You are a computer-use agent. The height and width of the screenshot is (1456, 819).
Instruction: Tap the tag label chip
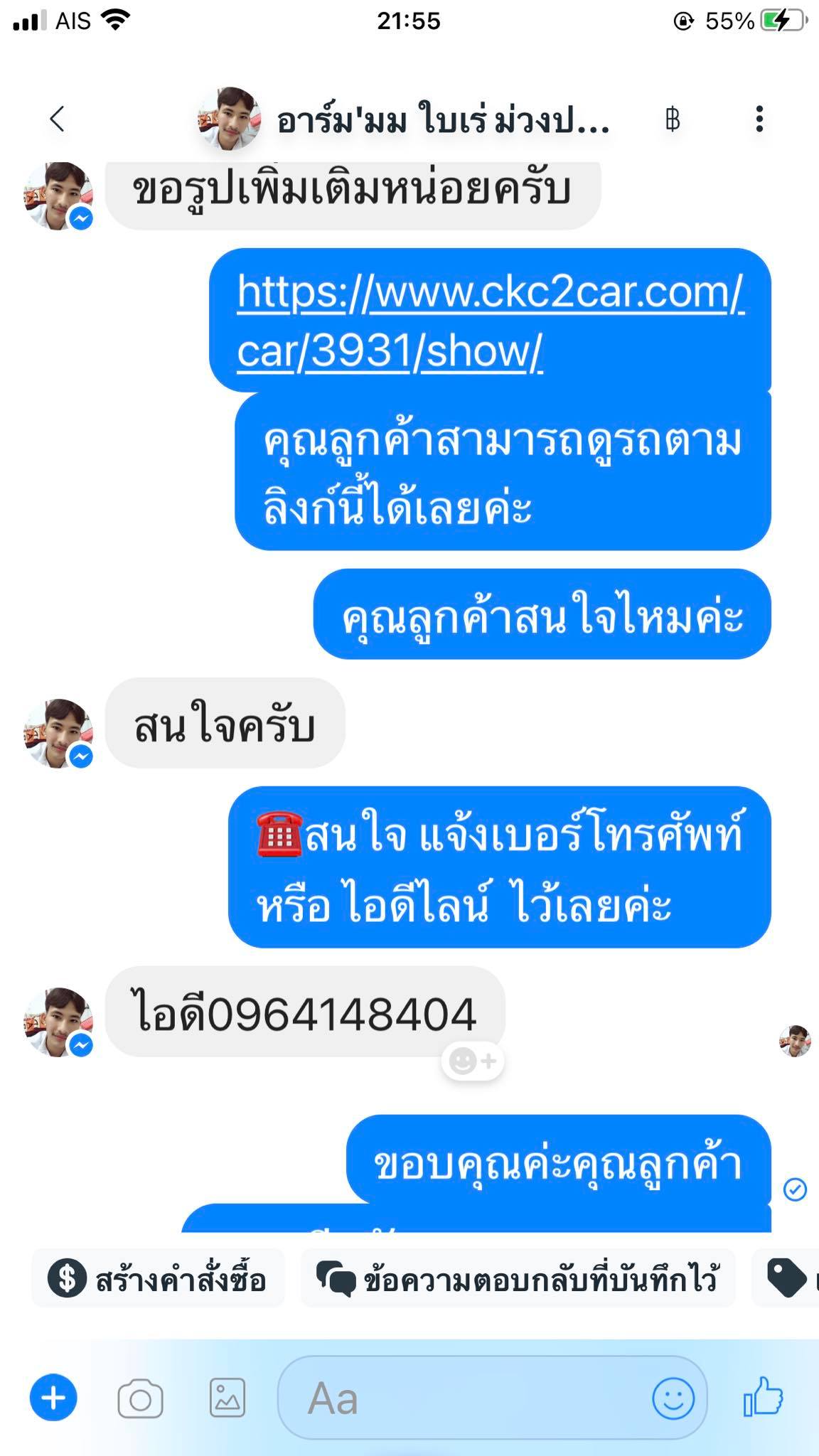click(x=787, y=1279)
